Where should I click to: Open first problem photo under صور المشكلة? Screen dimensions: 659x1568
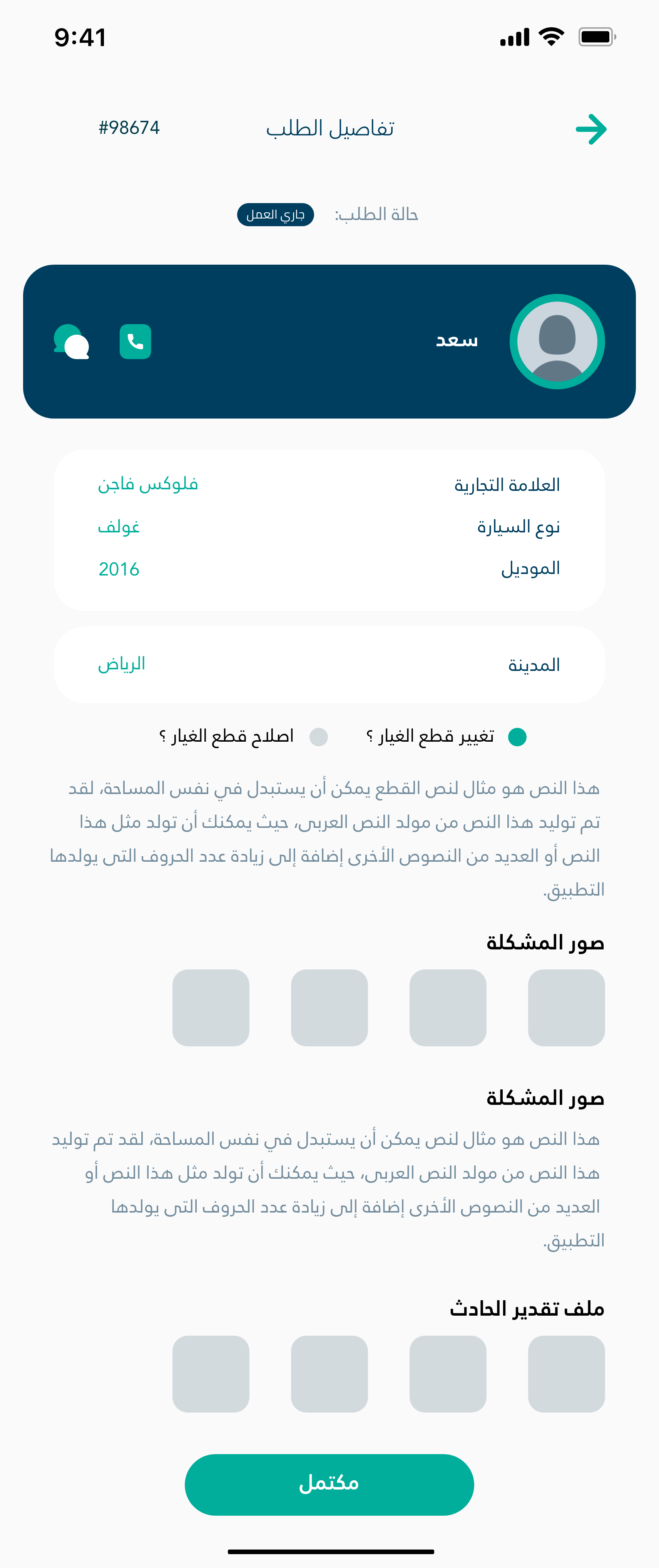[x=566, y=1008]
